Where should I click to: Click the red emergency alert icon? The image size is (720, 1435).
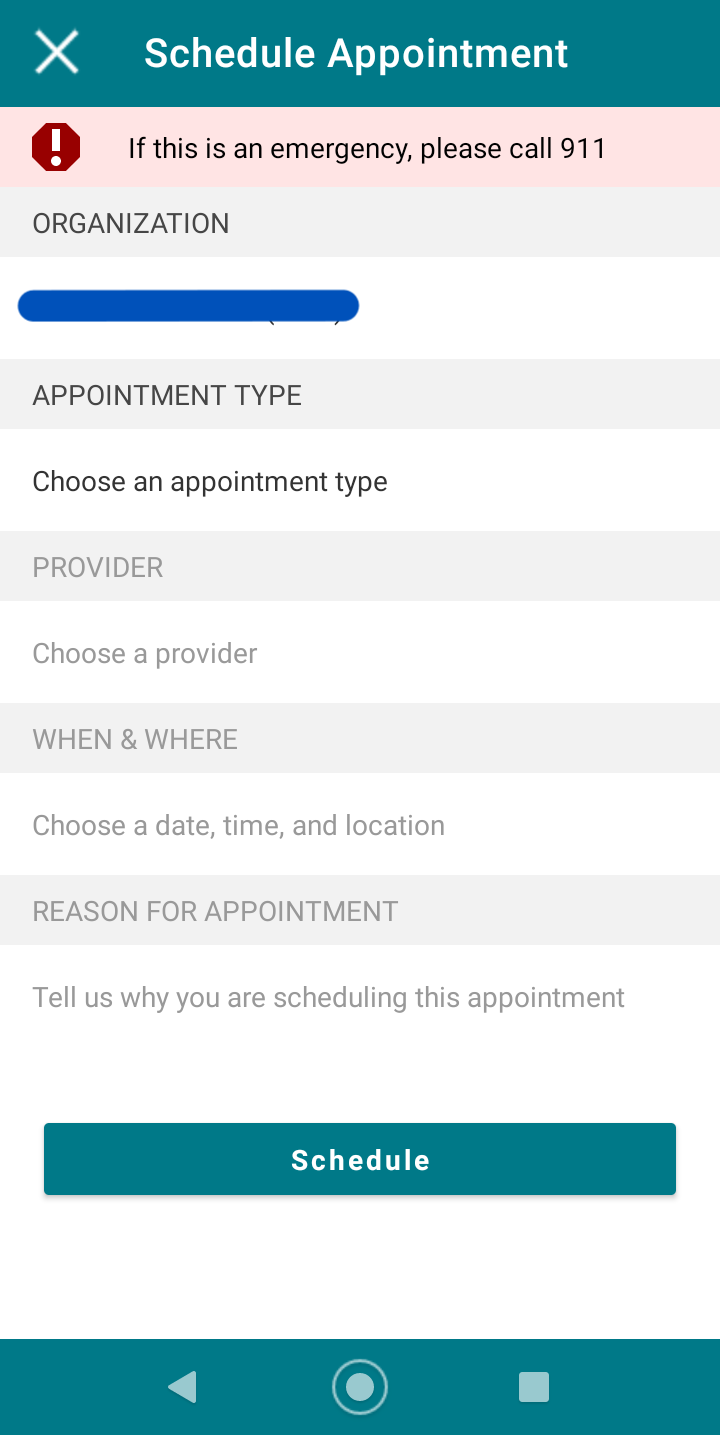[x=56, y=146]
